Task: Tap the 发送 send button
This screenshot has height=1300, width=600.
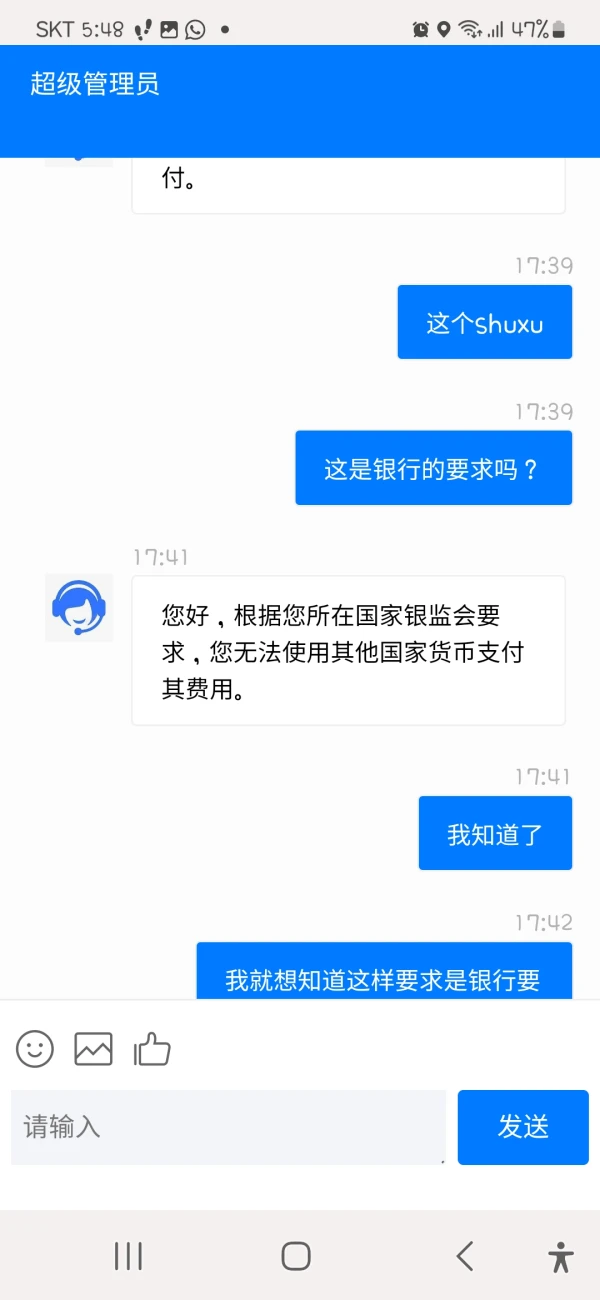Action: pos(523,1127)
